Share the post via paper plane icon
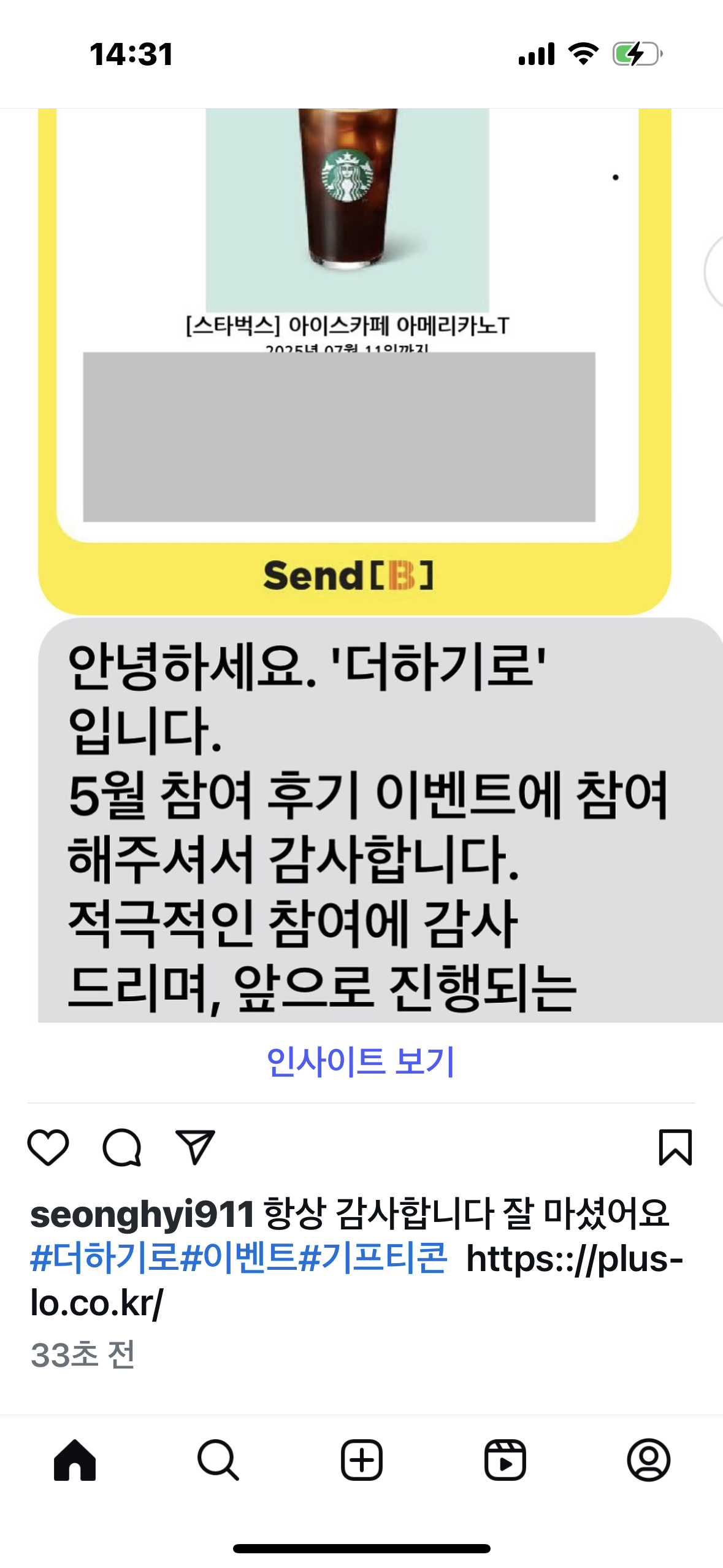Viewport: 723px width, 1568px height. pyautogui.click(x=195, y=1147)
